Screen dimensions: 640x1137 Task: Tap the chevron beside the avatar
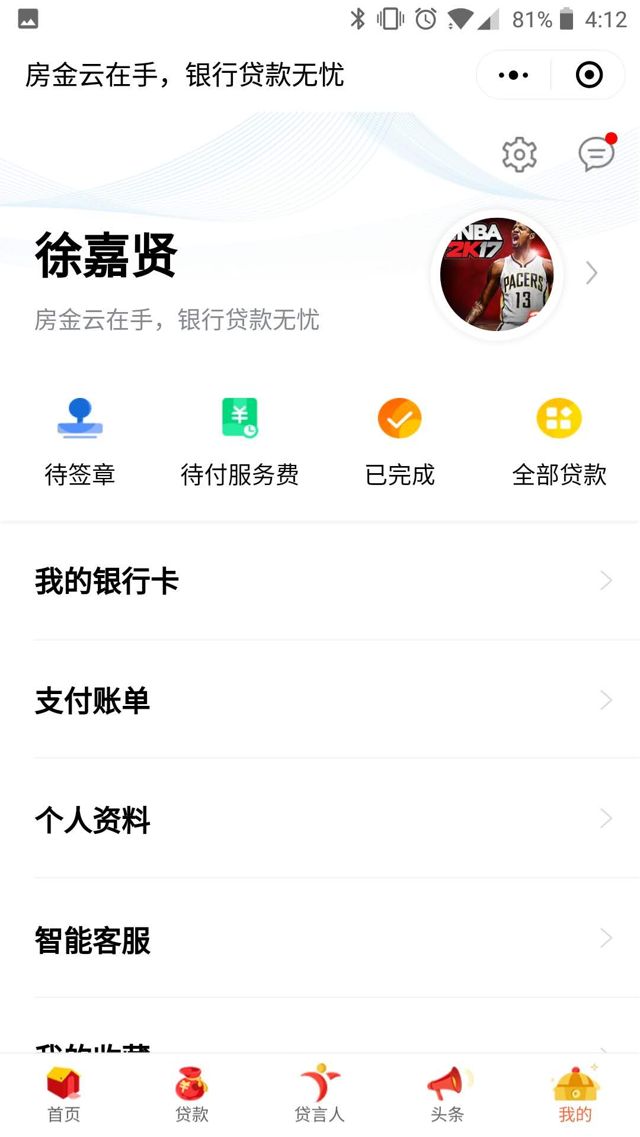[592, 273]
